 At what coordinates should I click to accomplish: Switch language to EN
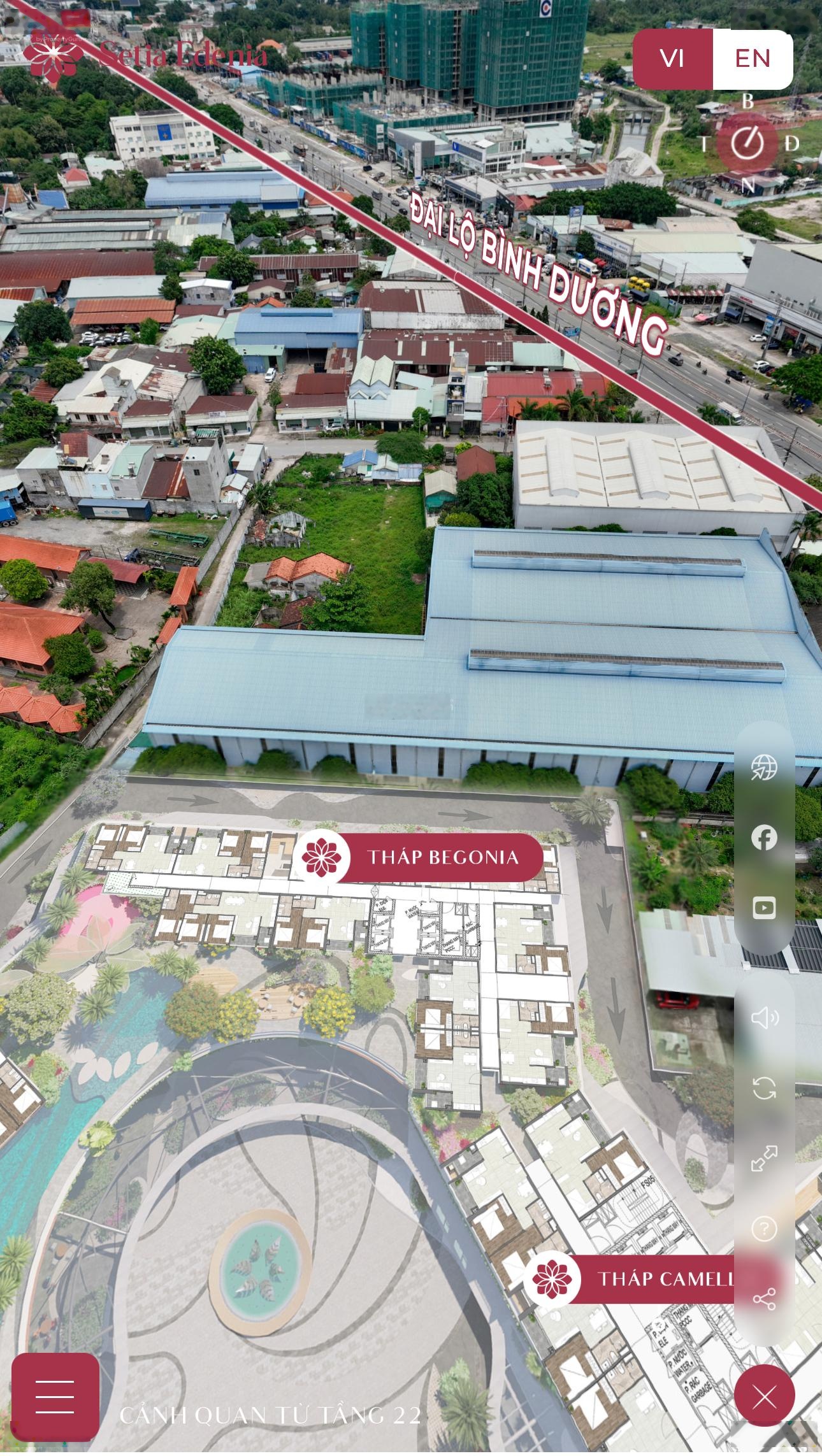753,59
